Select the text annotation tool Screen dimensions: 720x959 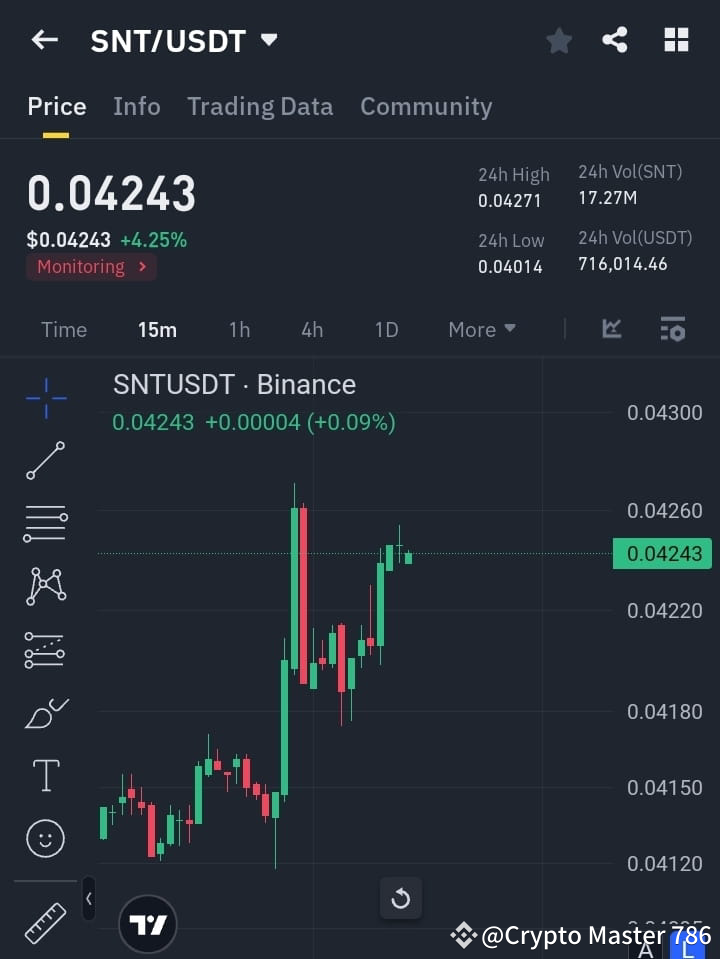point(45,775)
